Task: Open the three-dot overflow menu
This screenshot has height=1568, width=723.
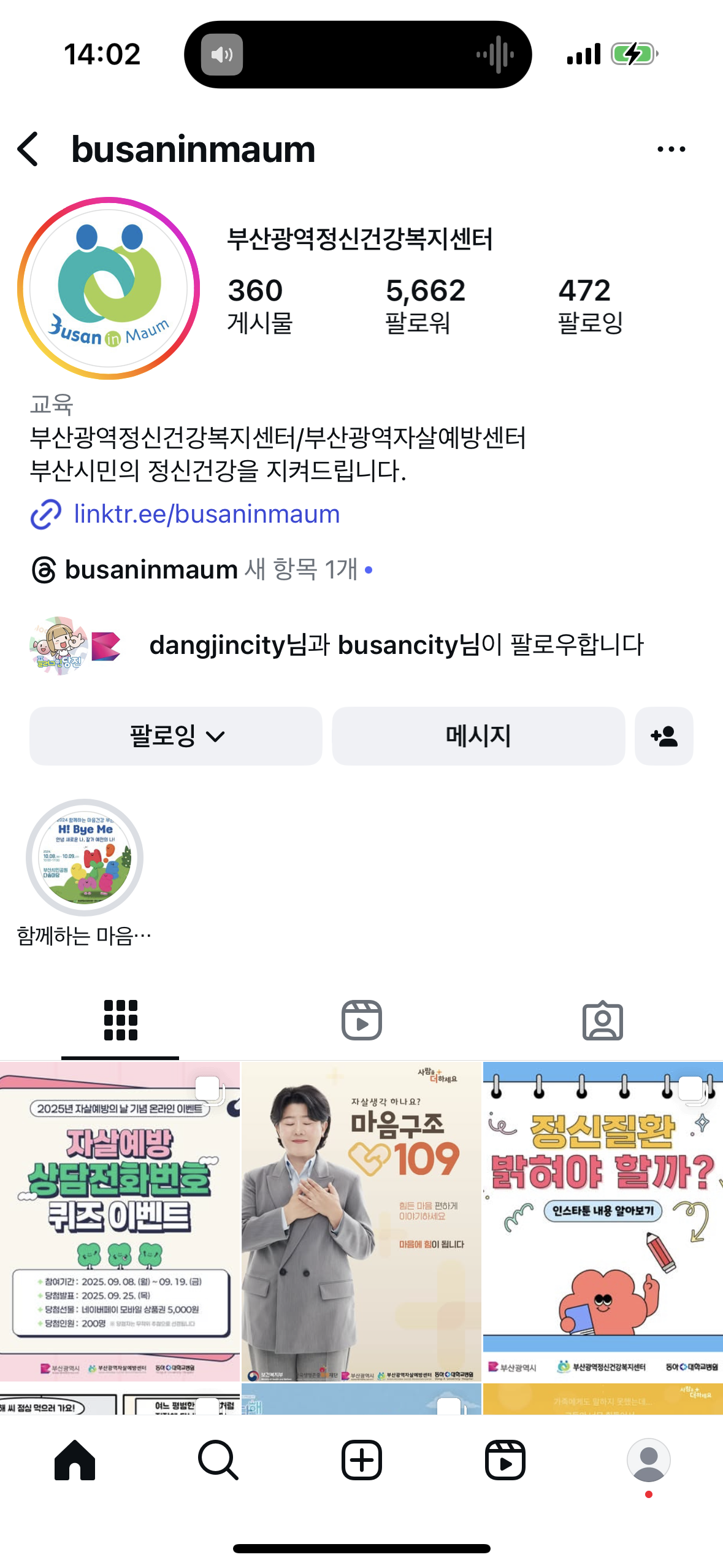Action: (671, 149)
